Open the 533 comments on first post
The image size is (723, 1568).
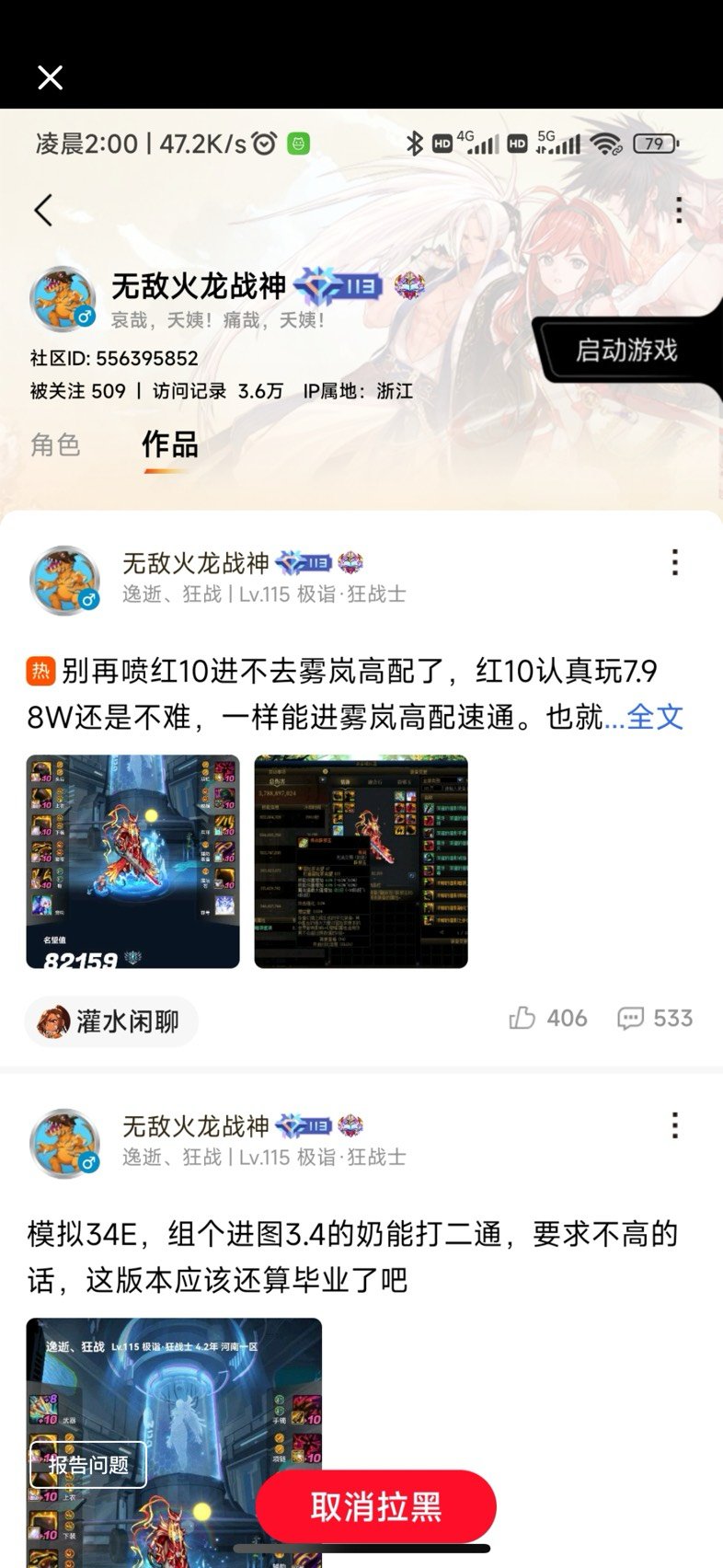655,1018
